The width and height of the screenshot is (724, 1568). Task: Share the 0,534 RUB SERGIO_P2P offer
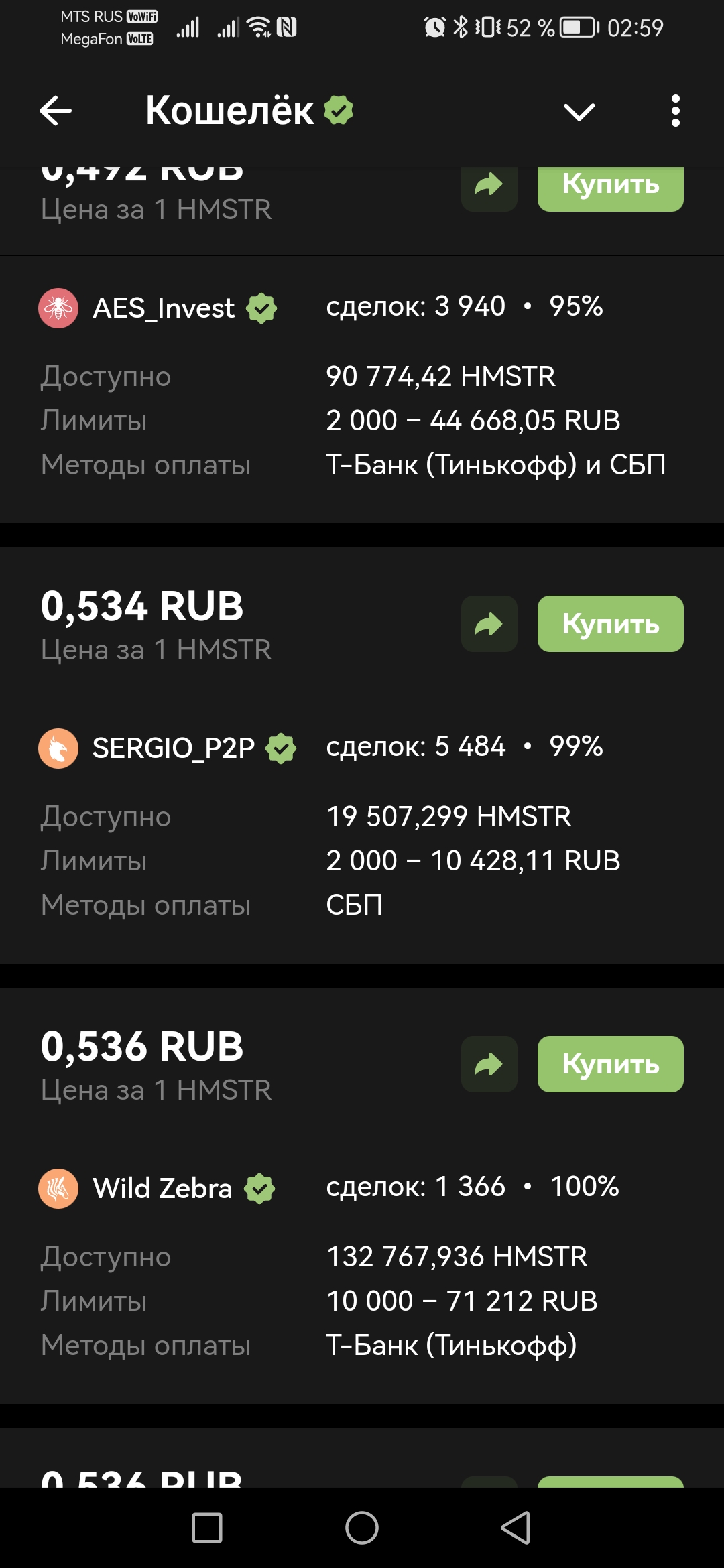(x=489, y=624)
